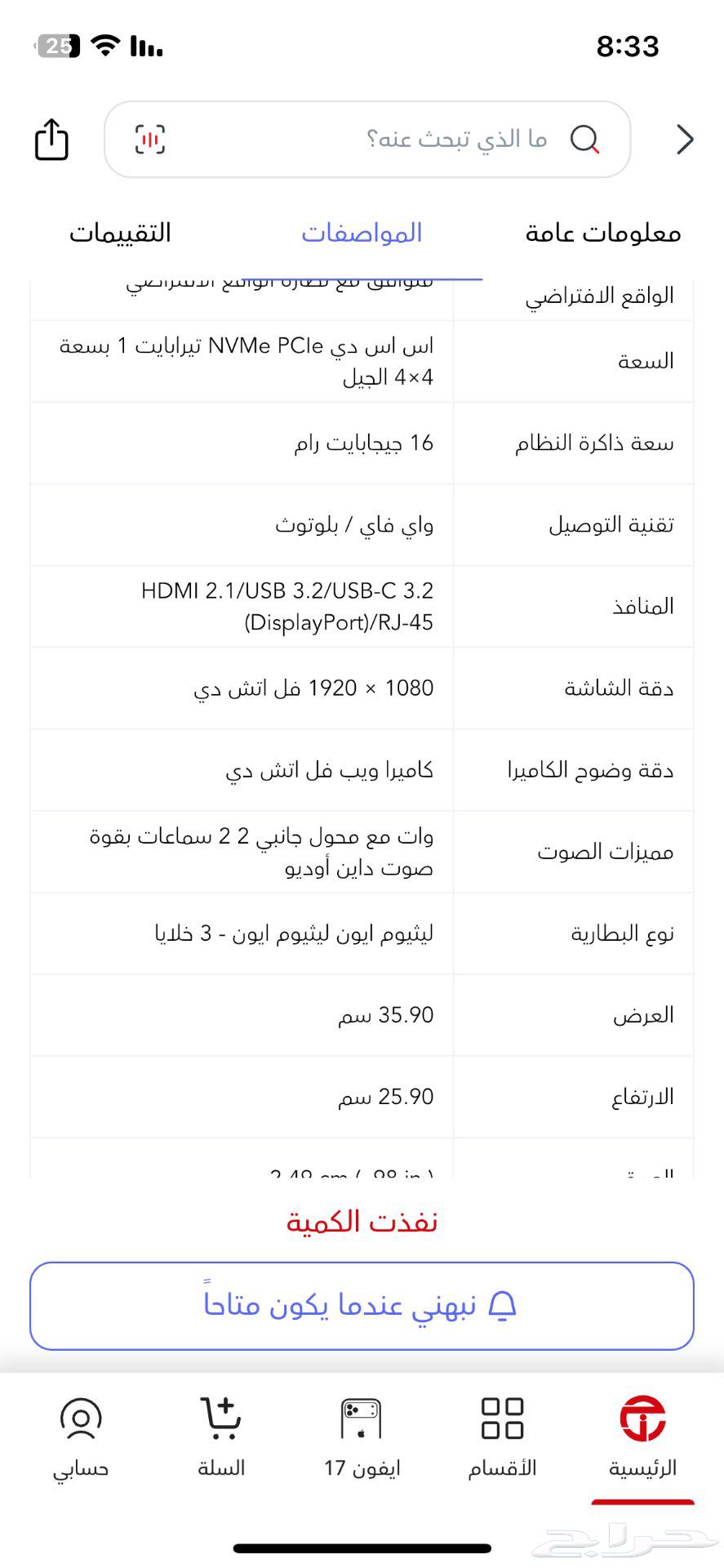Switch to the التقييمات reviews tab

tap(119, 233)
